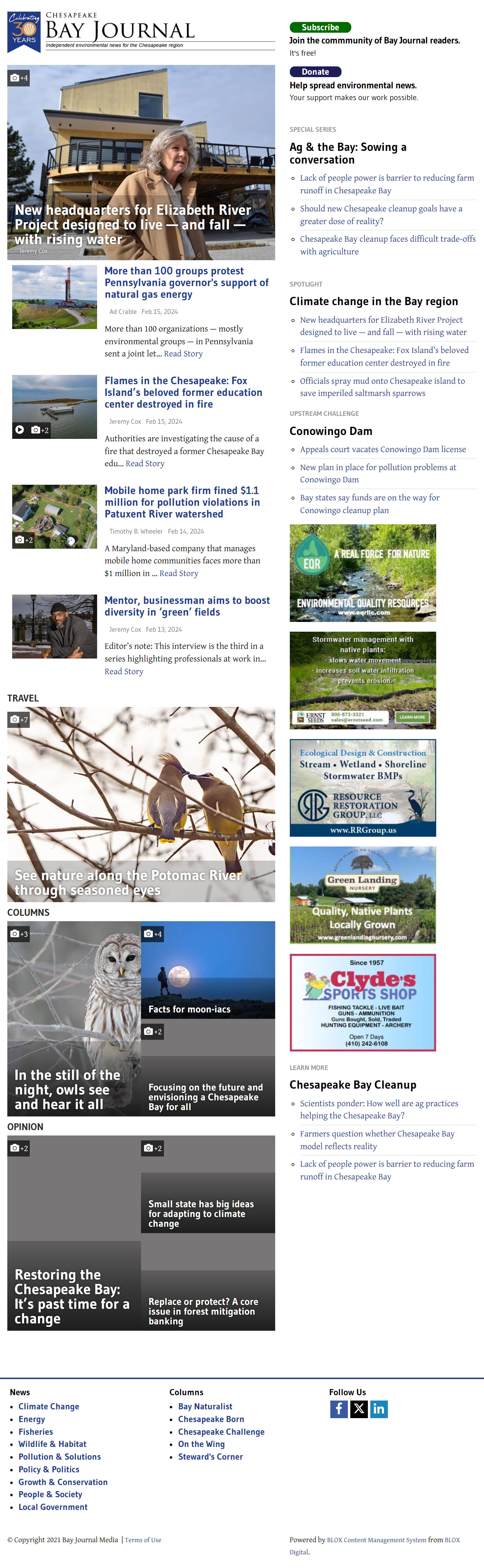Open the Mentor, businessman diversity article
484x1568 pixels.
(187, 606)
